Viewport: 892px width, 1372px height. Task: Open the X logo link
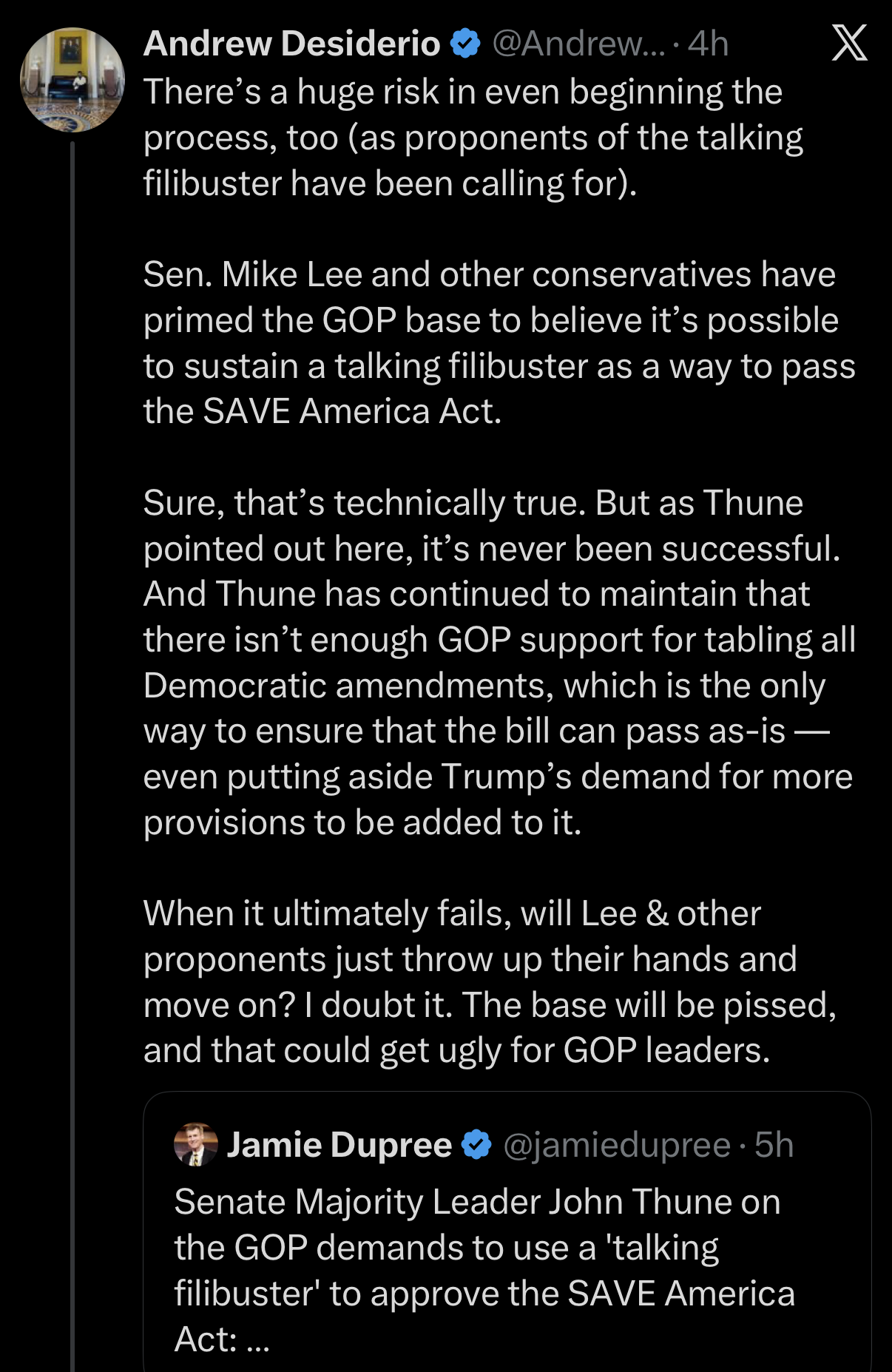pyautogui.click(x=849, y=43)
